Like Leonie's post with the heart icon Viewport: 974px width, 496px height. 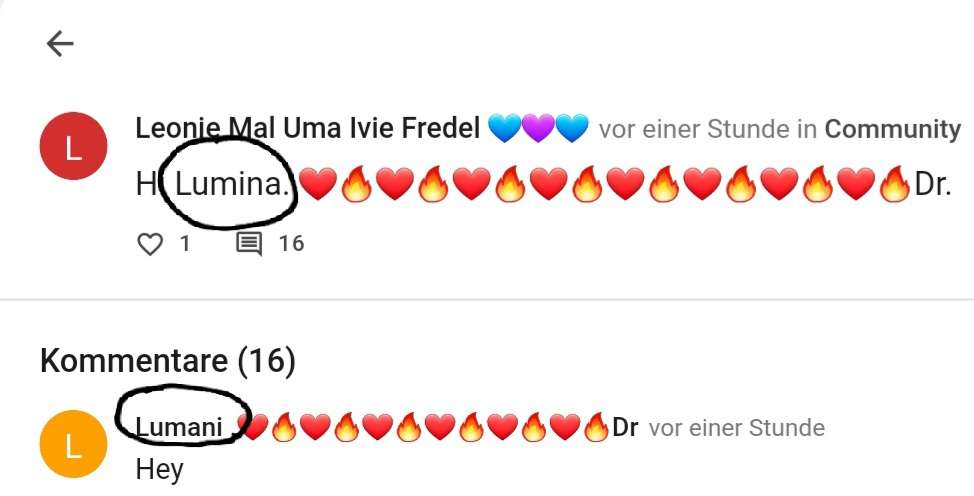coord(149,243)
